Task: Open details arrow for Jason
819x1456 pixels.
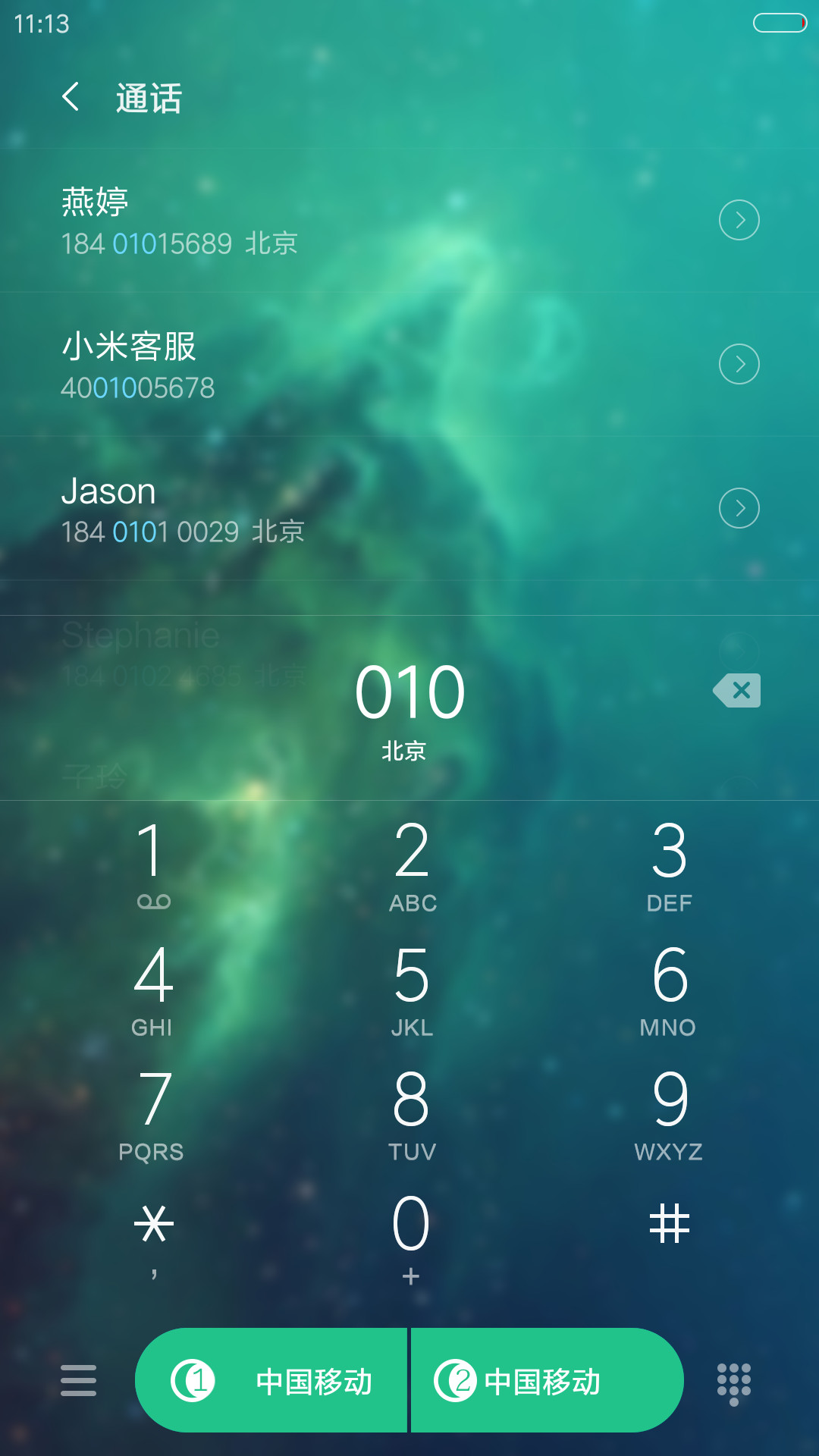Action: pos(739,508)
